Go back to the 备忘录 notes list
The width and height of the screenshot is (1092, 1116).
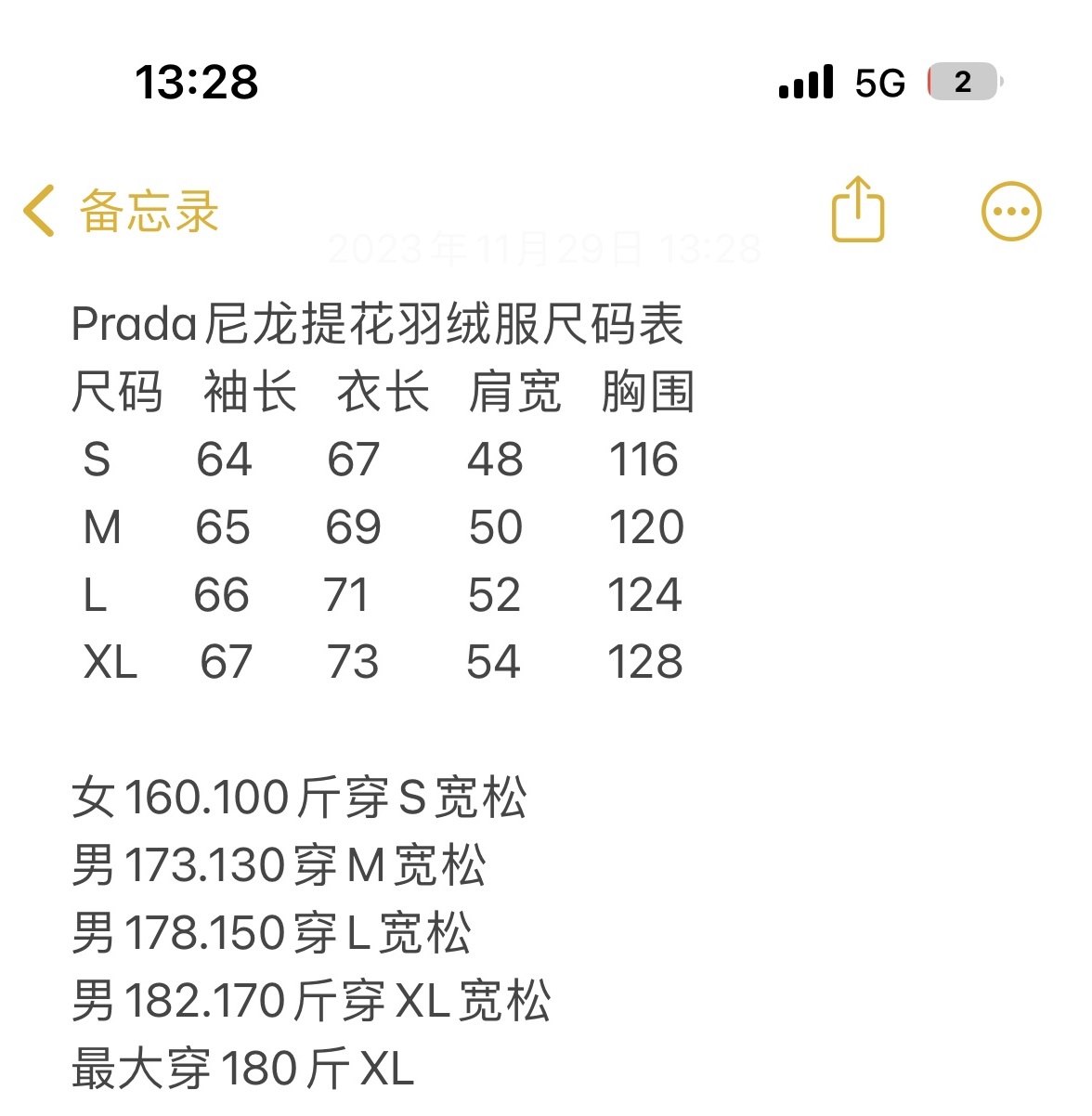coord(121,211)
